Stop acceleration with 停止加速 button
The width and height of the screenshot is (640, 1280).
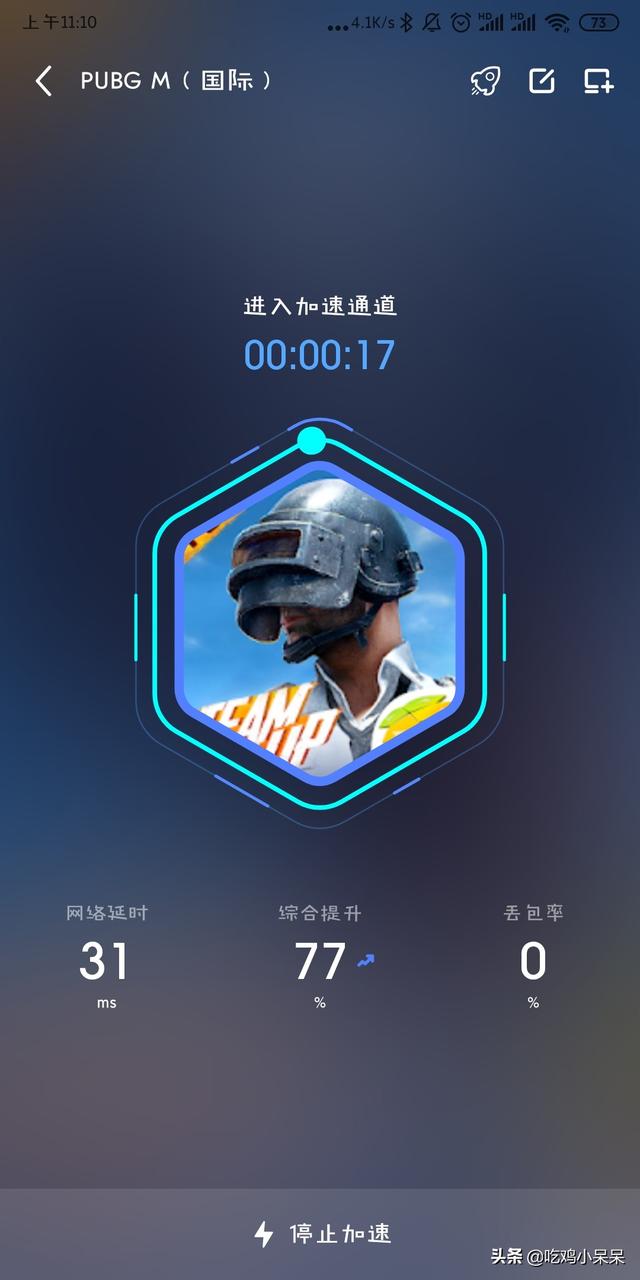[320, 1233]
